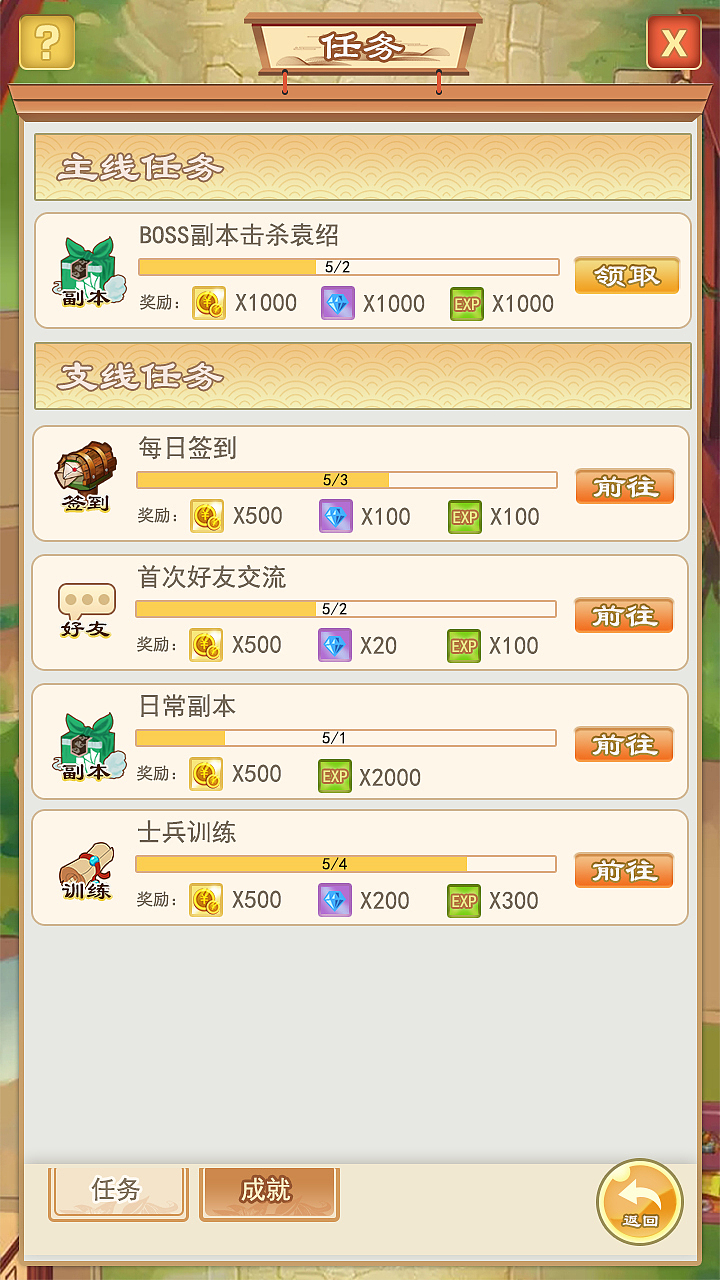Select the 任务 tasks tab
Viewport: 720px width, 1280px height.
click(117, 1191)
